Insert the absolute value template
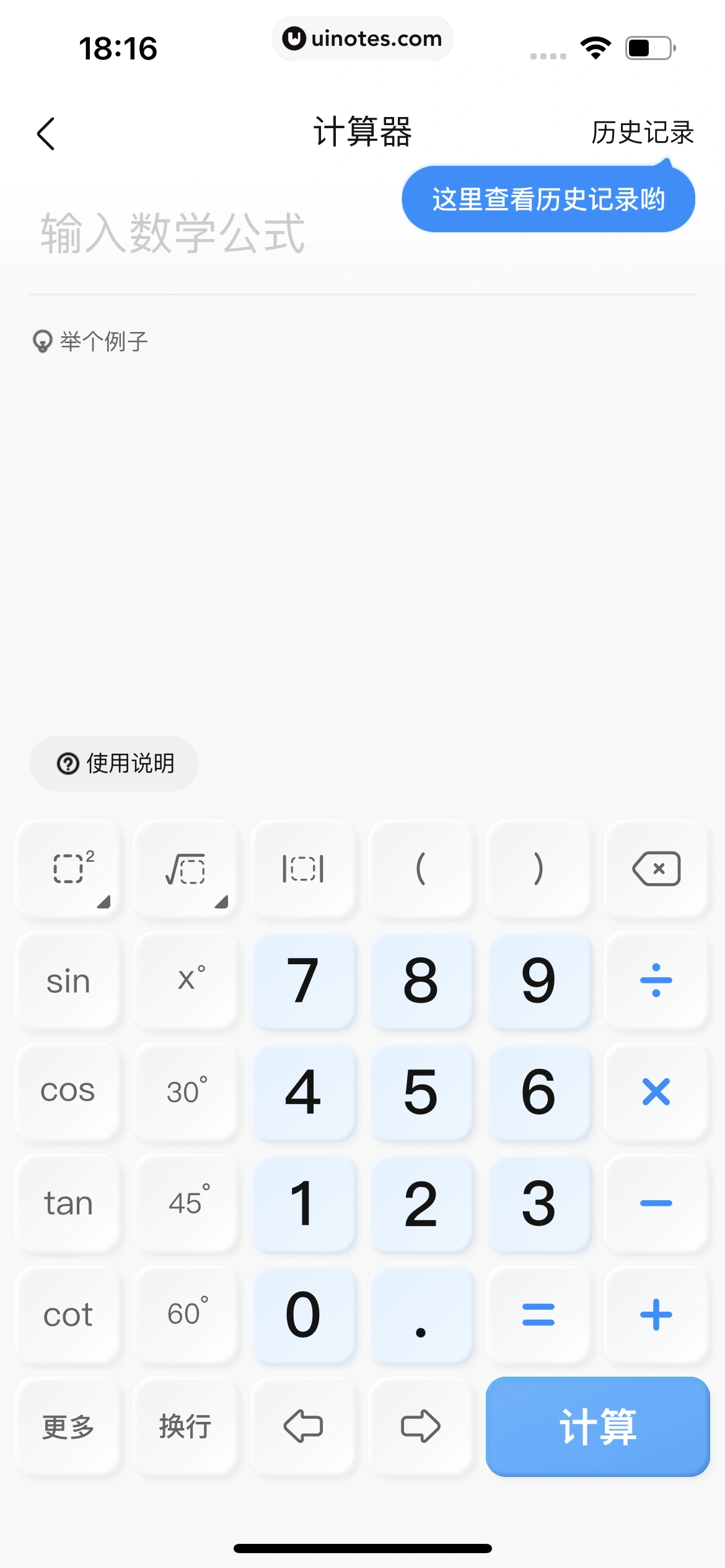 point(303,868)
